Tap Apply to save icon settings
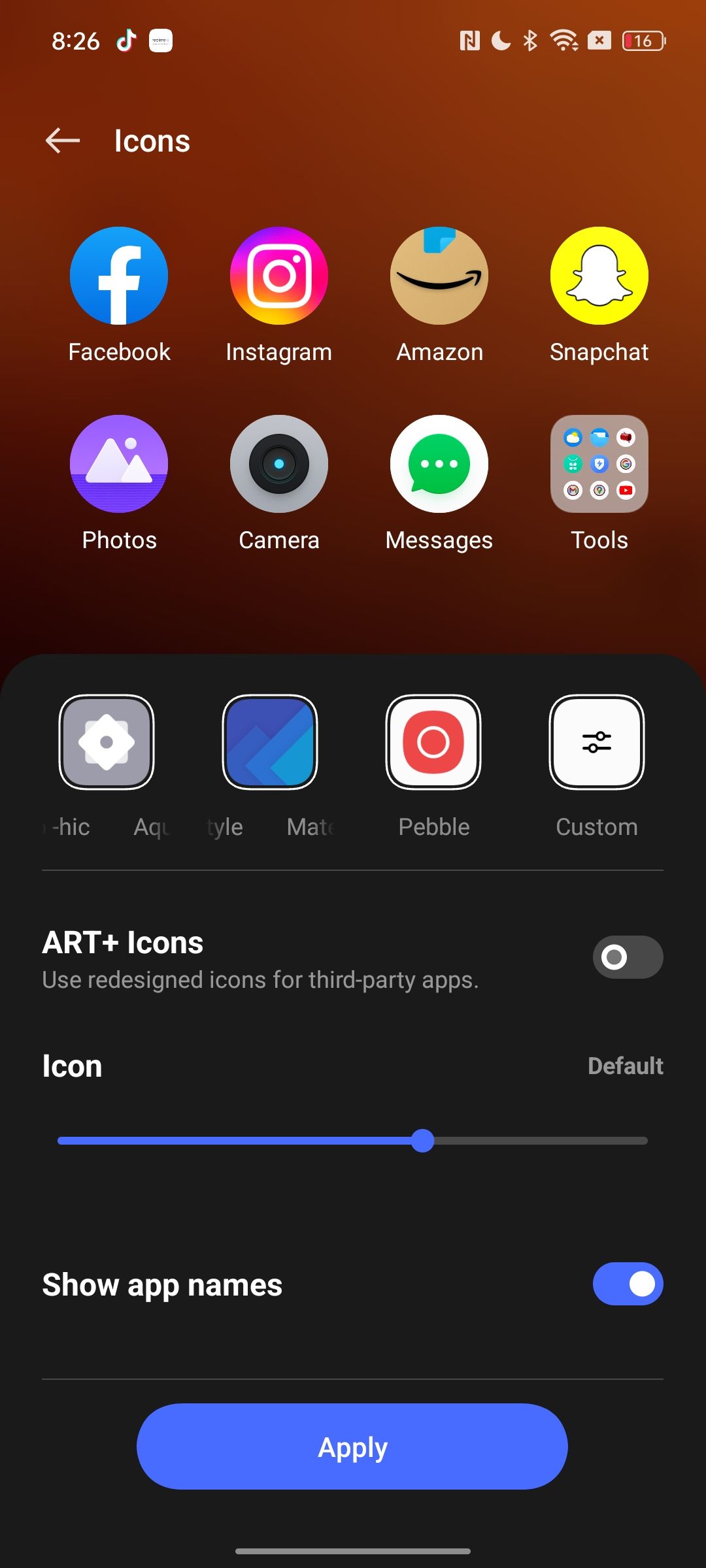706x1568 pixels. point(352,1446)
